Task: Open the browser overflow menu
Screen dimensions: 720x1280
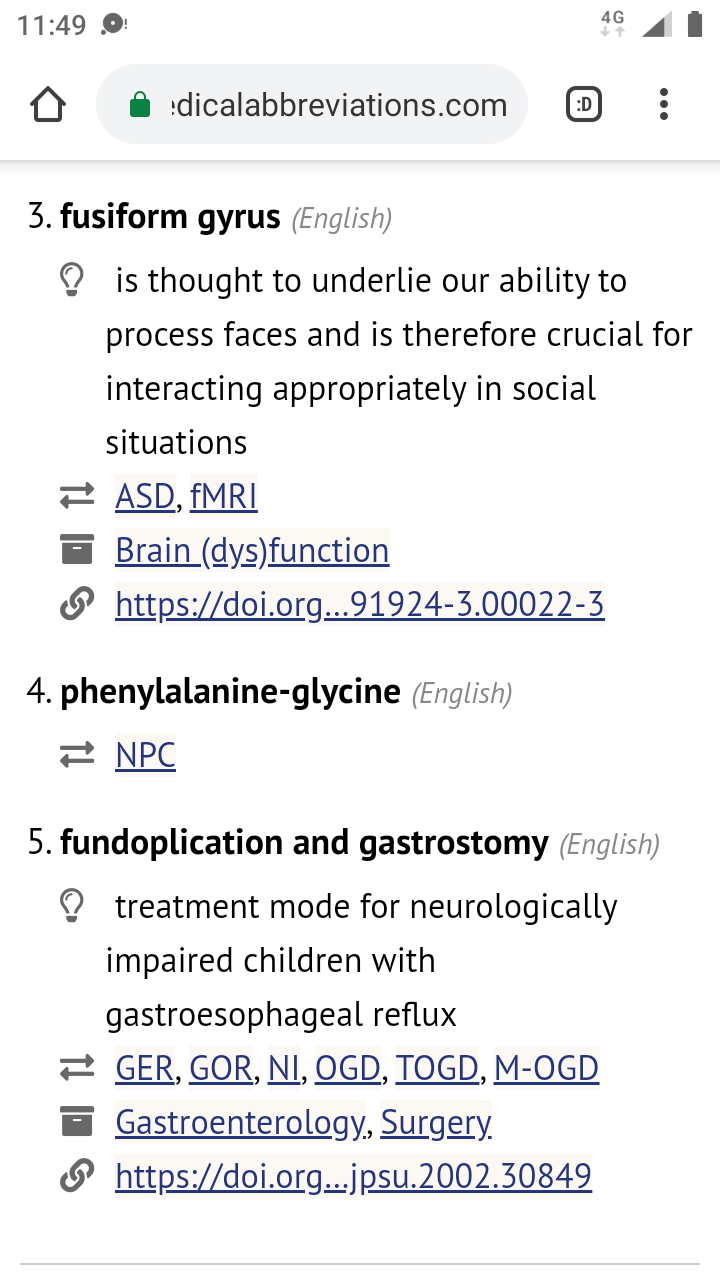Action: (x=663, y=105)
